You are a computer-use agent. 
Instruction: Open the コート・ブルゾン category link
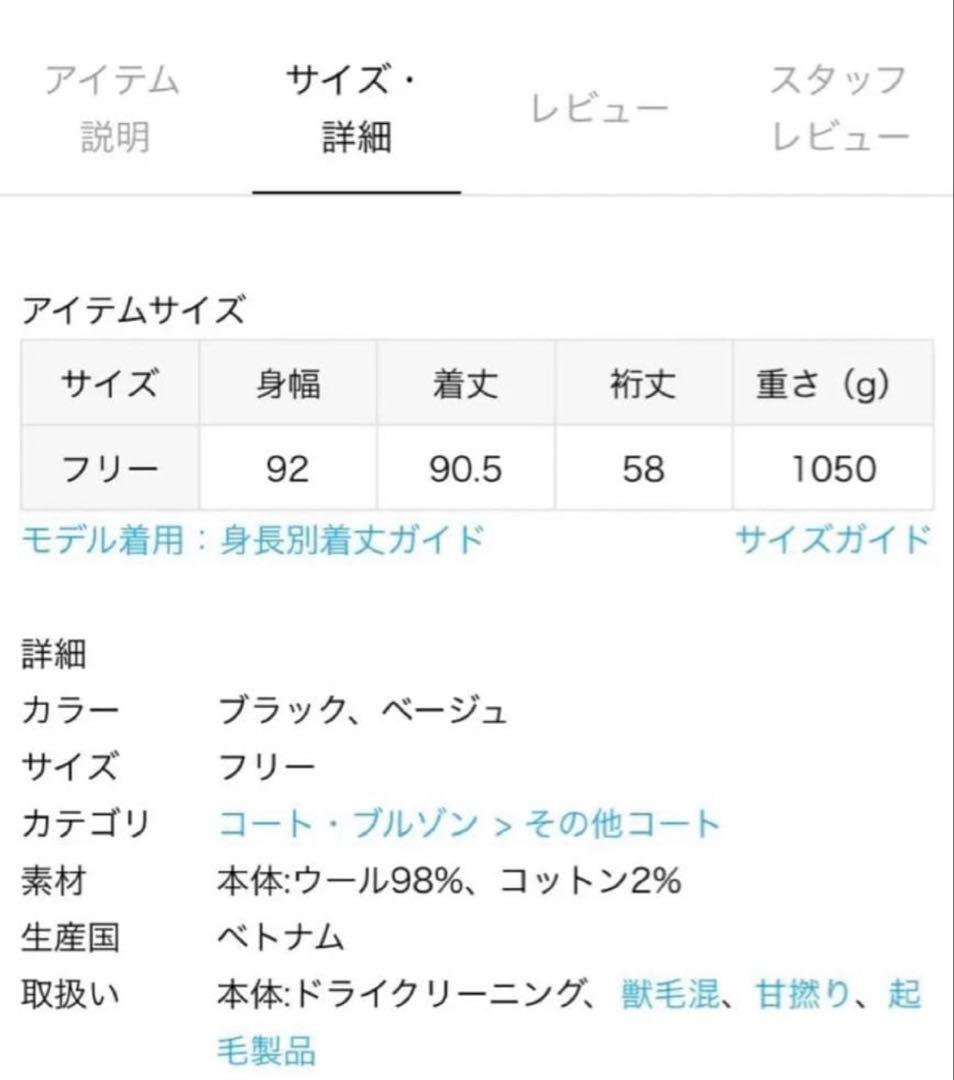[x=347, y=824]
